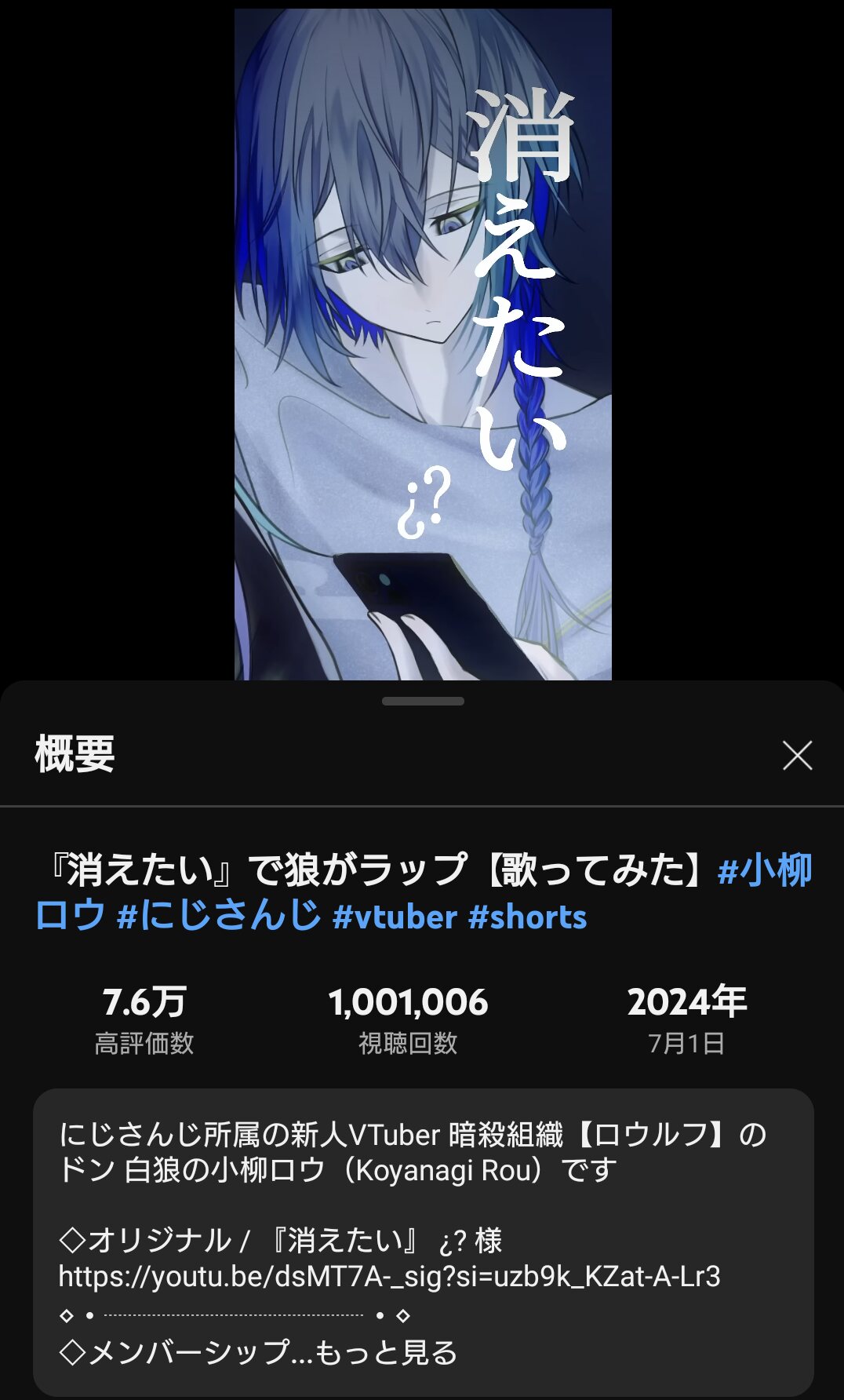Open the original song youtu.be link
This screenshot has height=1400, width=844.
tap(389, 1276)
